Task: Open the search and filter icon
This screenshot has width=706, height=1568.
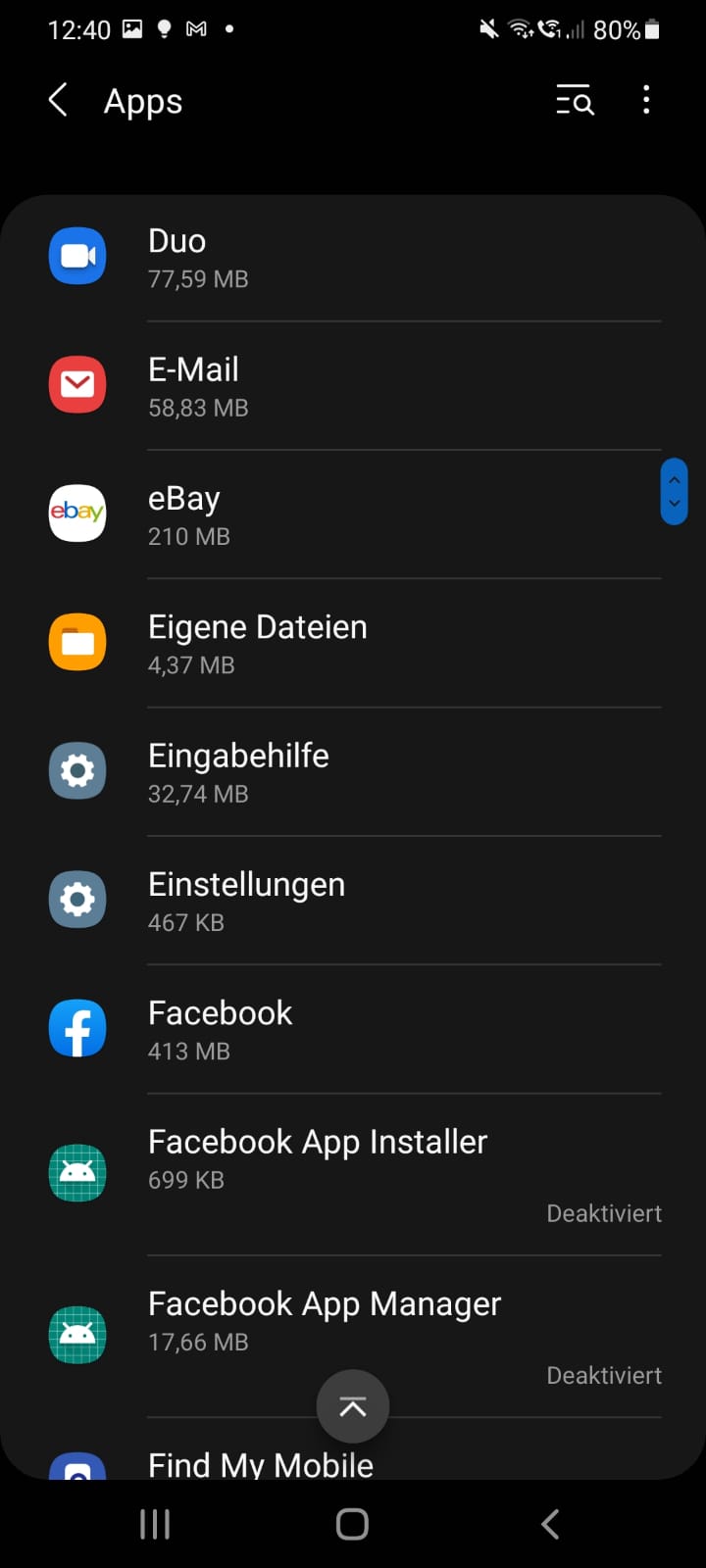Action: [x=575, y=100]
